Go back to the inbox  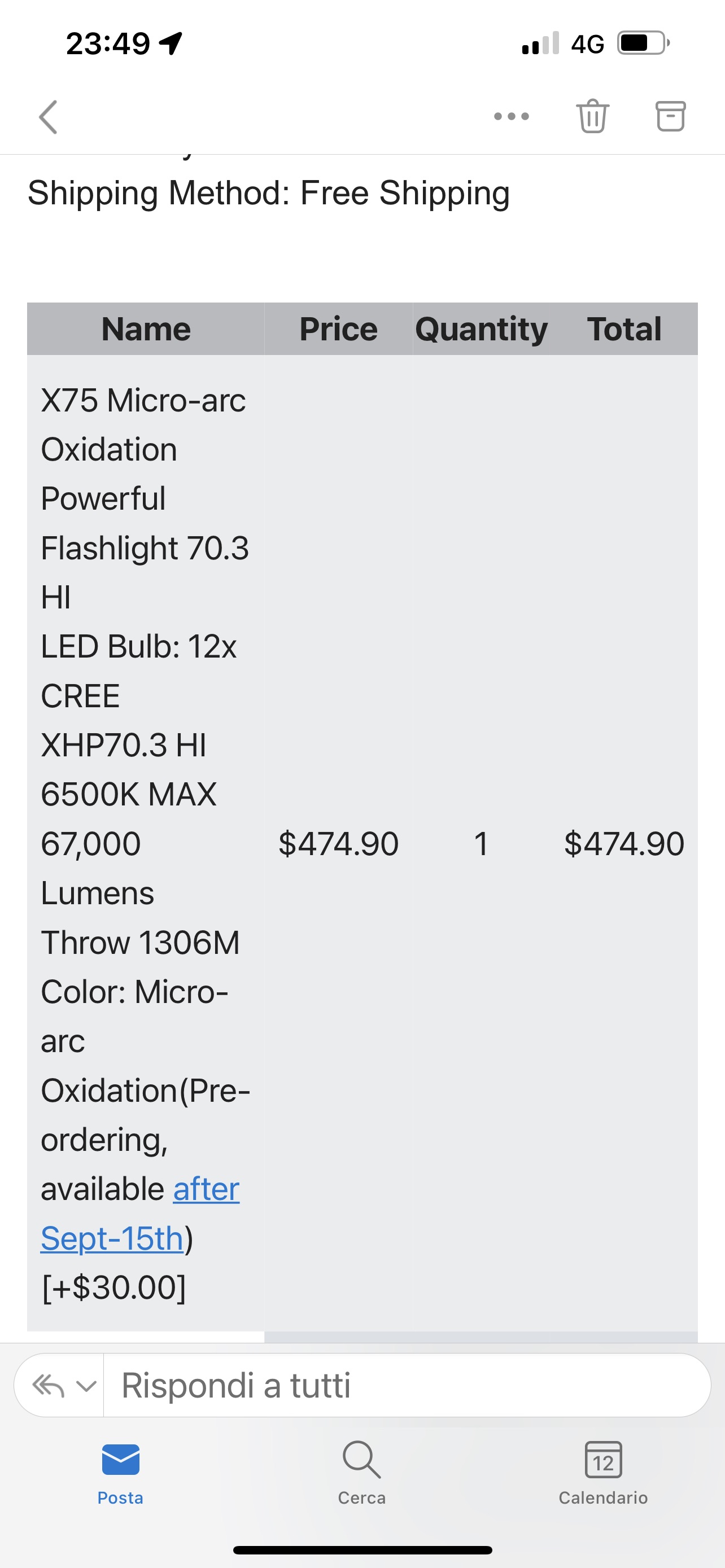click(x=48, y=116)
